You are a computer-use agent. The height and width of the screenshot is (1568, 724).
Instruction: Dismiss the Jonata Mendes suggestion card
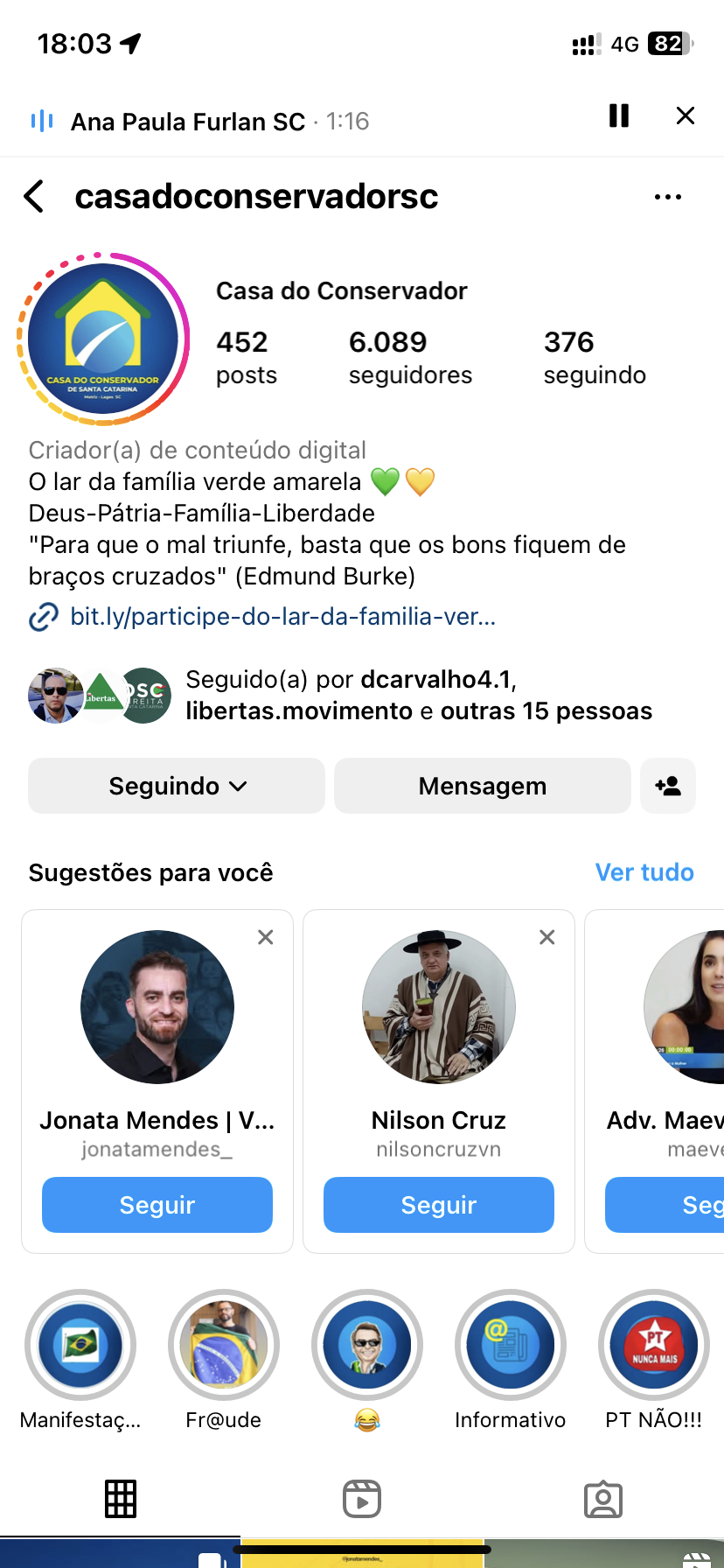266,937
